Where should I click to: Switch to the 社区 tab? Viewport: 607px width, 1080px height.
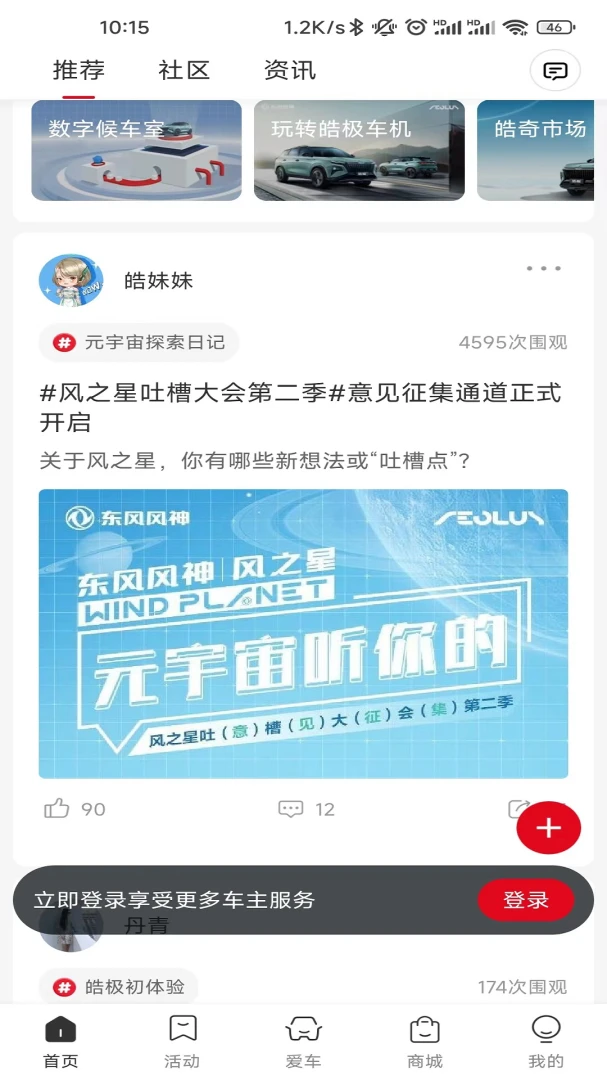(184, 71)
